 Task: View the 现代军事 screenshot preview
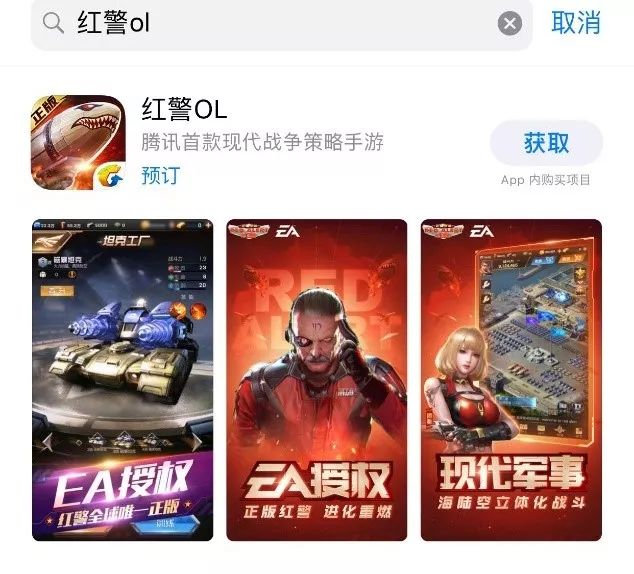(x=511, y=380)
